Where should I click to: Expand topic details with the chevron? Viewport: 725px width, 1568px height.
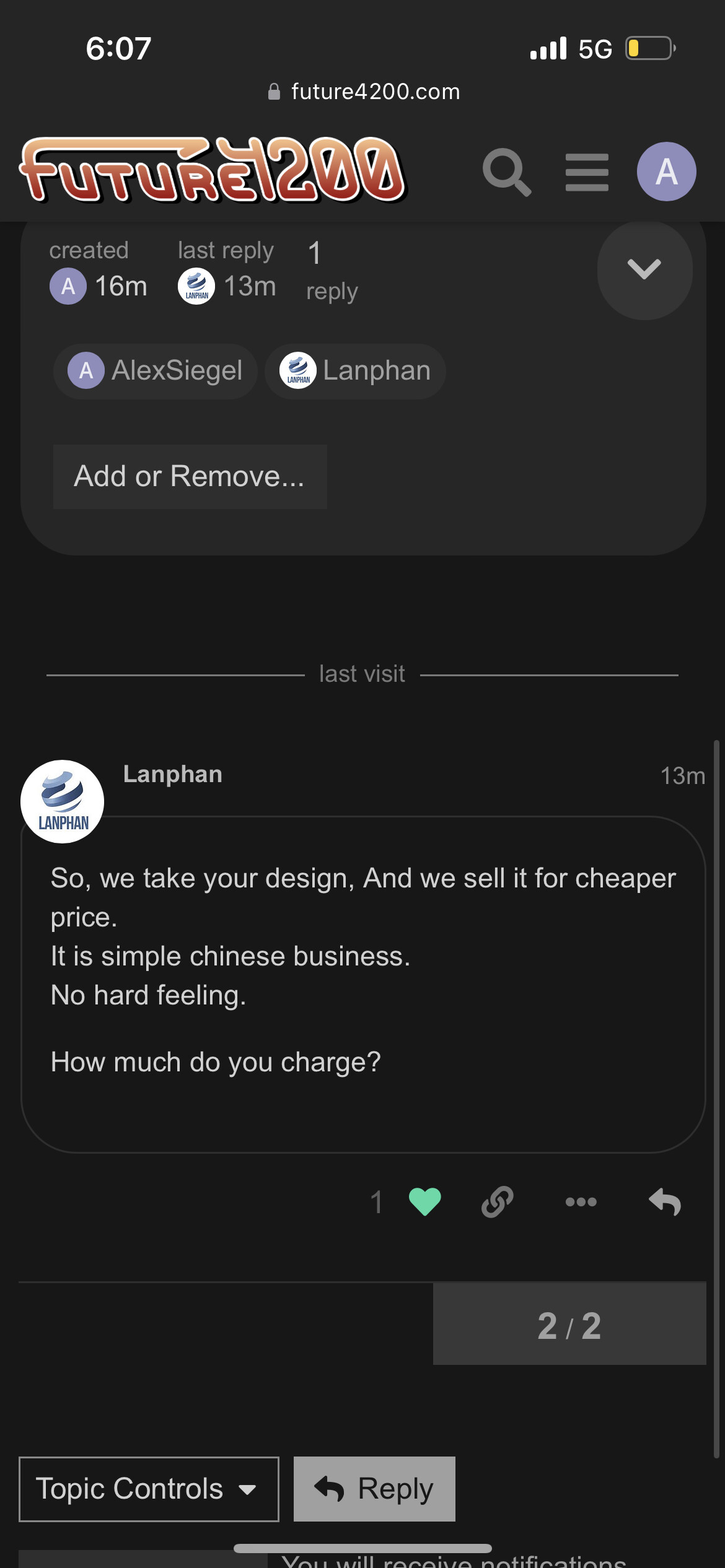644,270
